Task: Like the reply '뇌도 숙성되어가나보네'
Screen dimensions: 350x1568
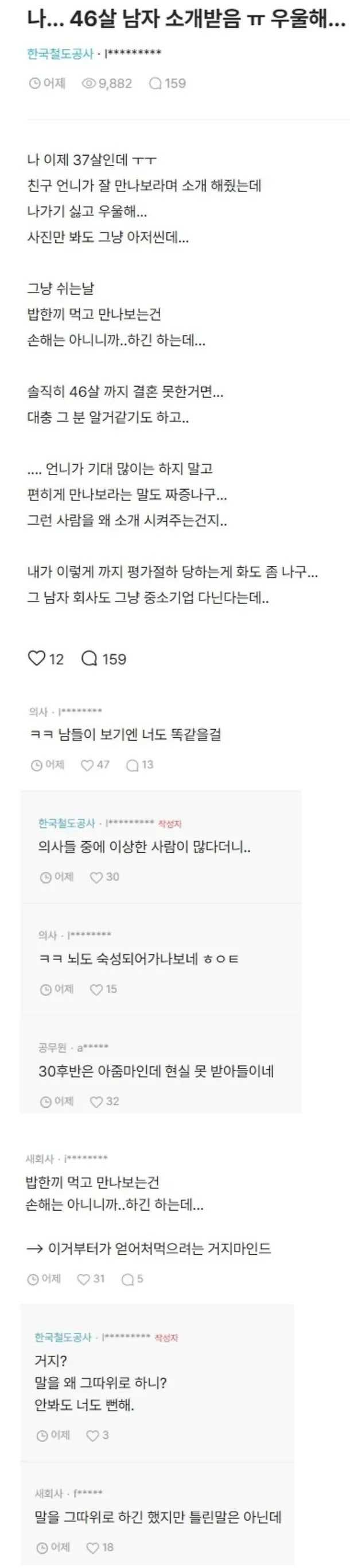Action: point(96,989)
